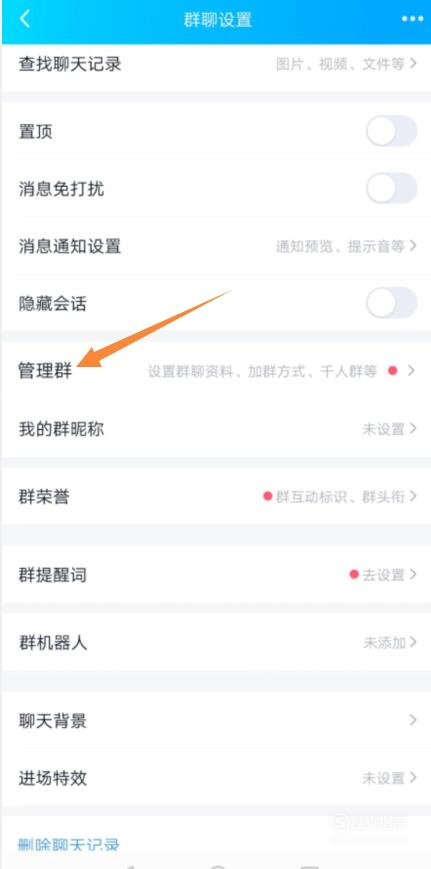Screen dimensions: 431x869
Task: Enable 消息免打扰 switch
Action: (391, 188)
